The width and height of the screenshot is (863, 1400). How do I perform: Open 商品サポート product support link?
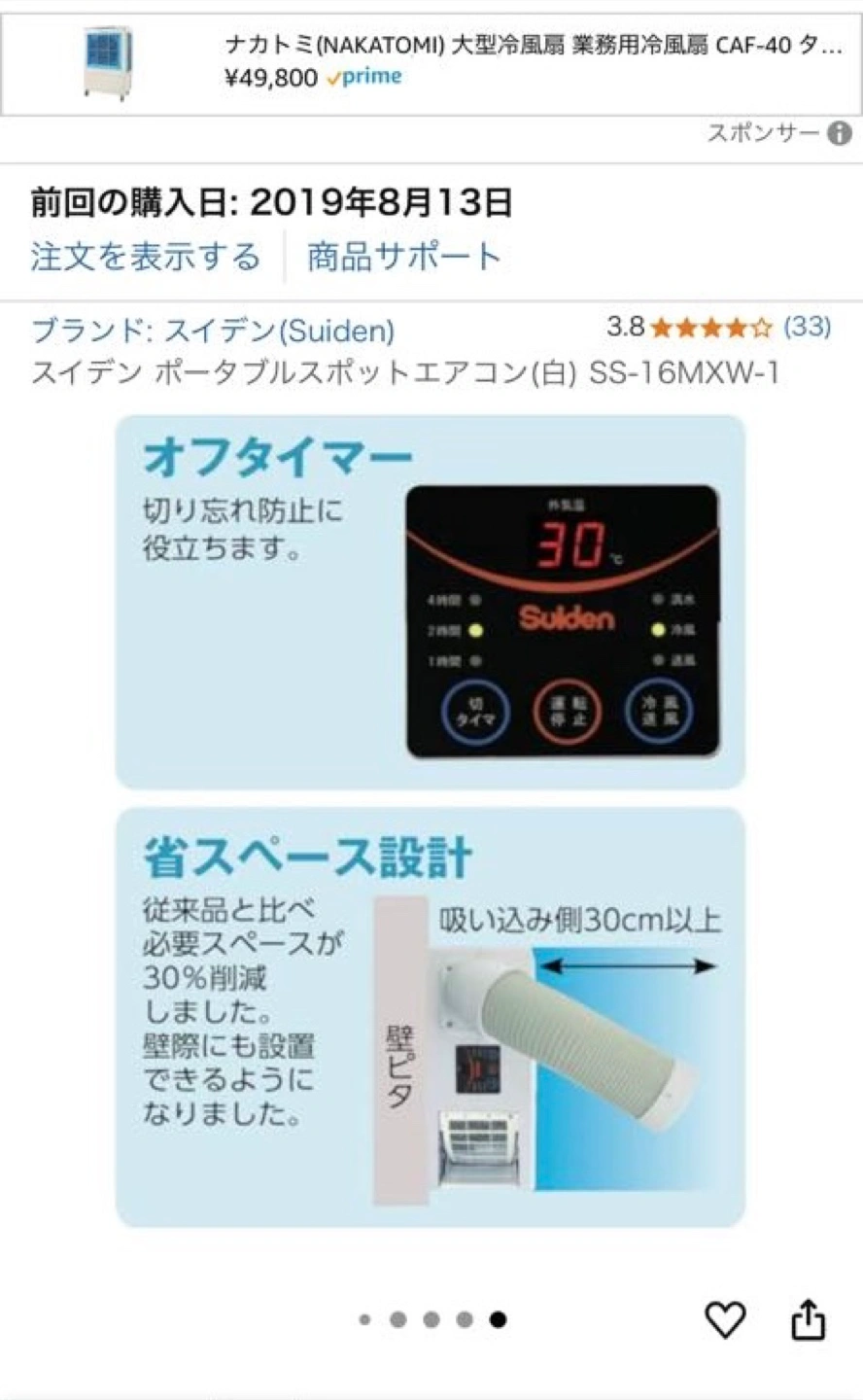[x=404, y=257]
